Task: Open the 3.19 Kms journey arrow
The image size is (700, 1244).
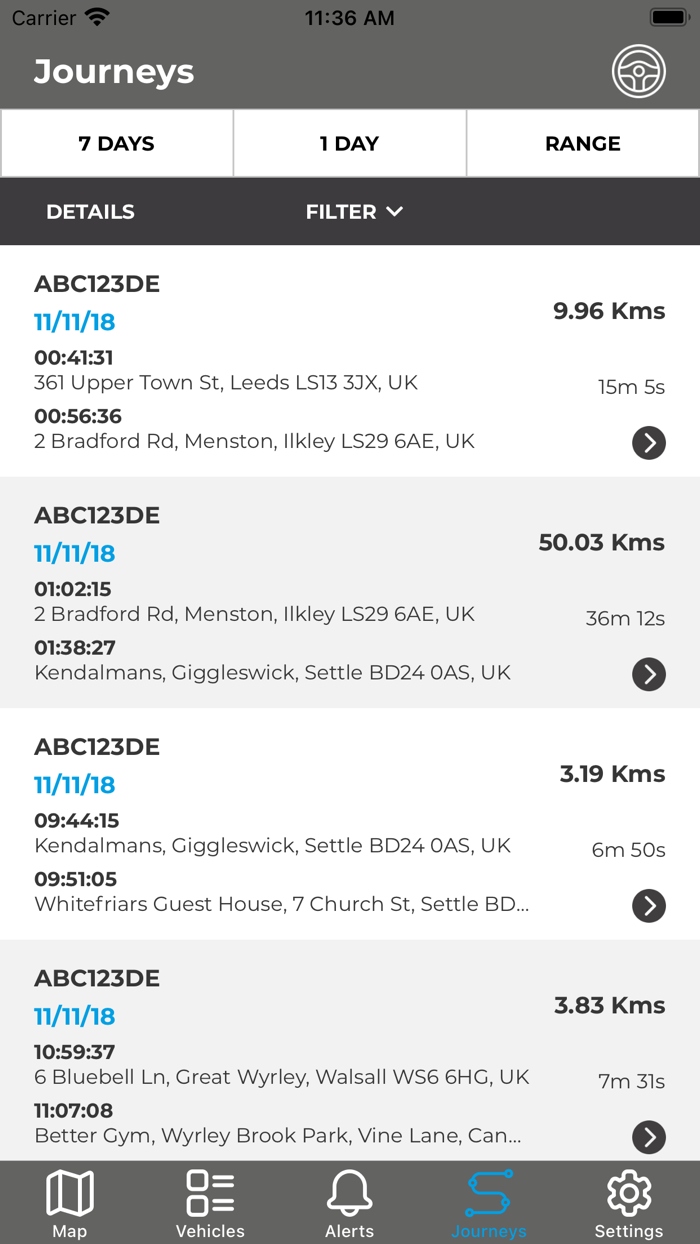Action: click(x=649, y=905)
